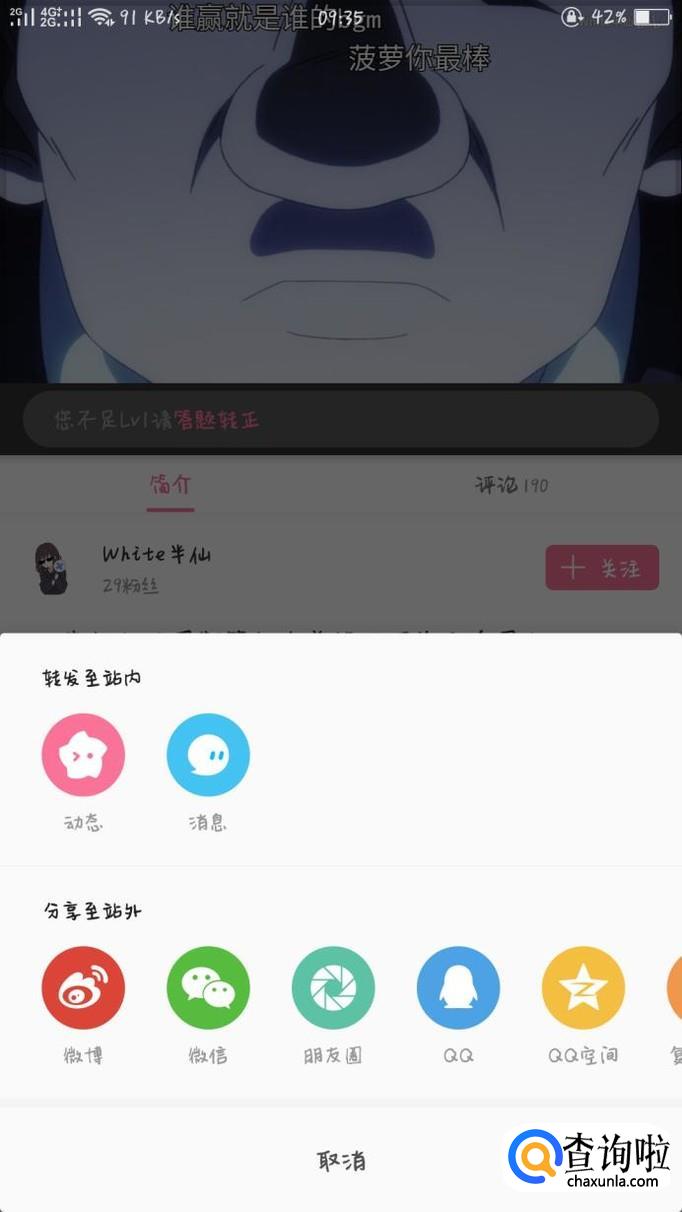Share to 微博 Weibo

pos(83,988)
